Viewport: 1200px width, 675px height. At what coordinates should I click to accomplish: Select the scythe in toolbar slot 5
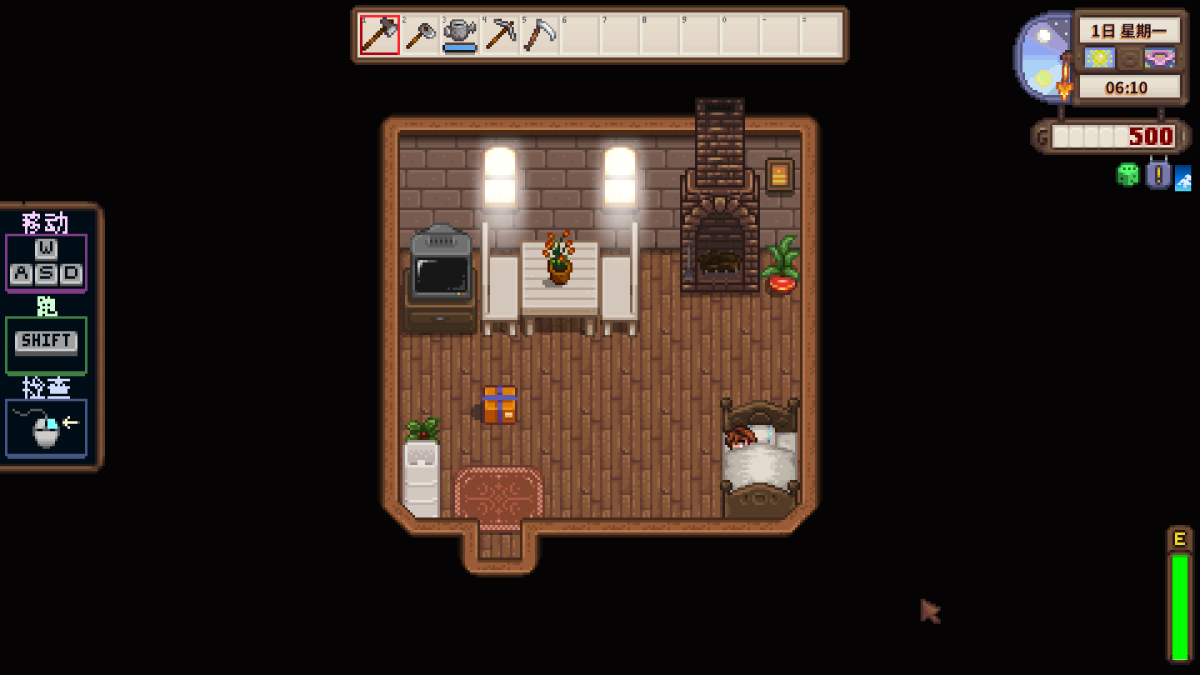tap(540, 35)
